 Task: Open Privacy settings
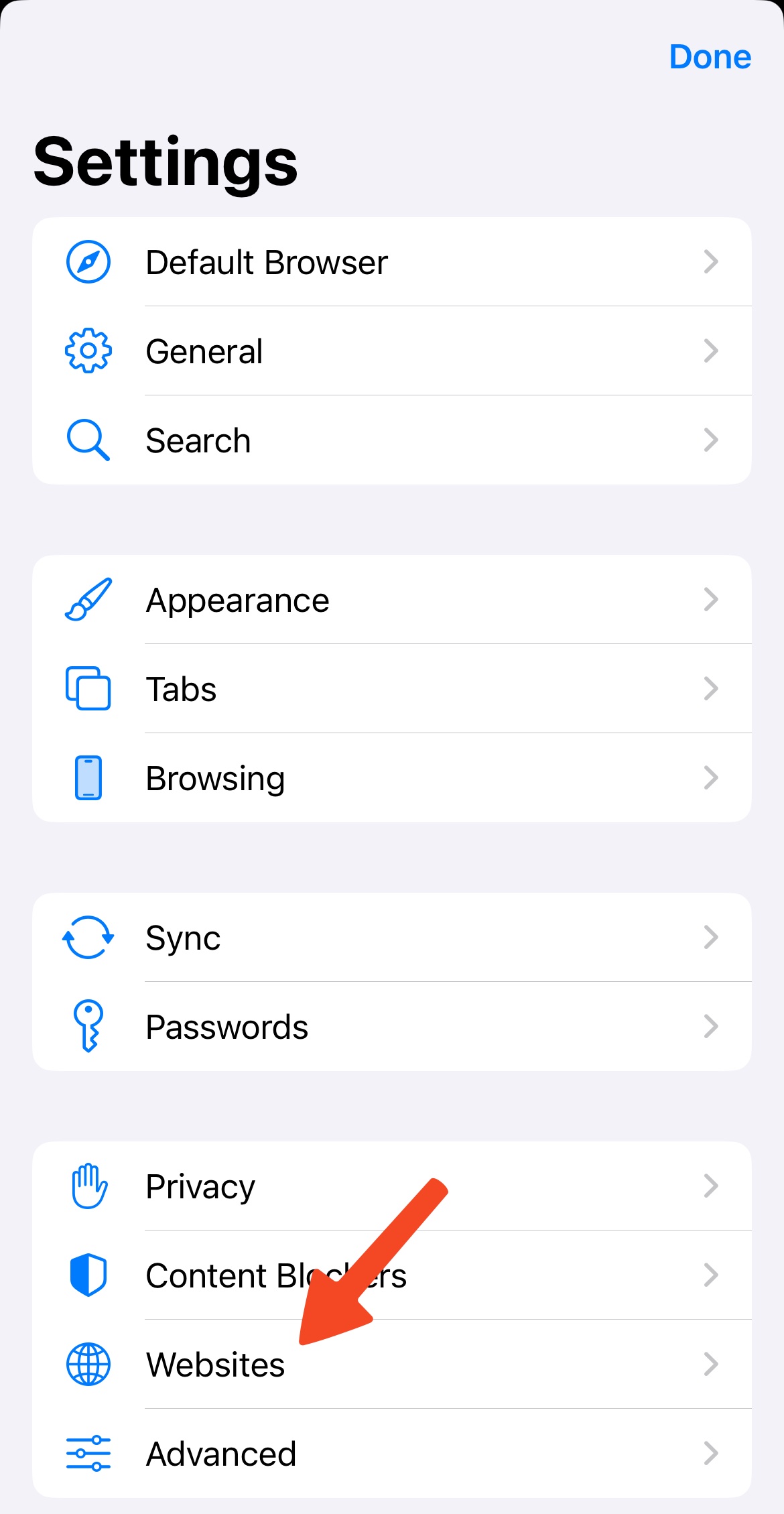[392, 1186]
